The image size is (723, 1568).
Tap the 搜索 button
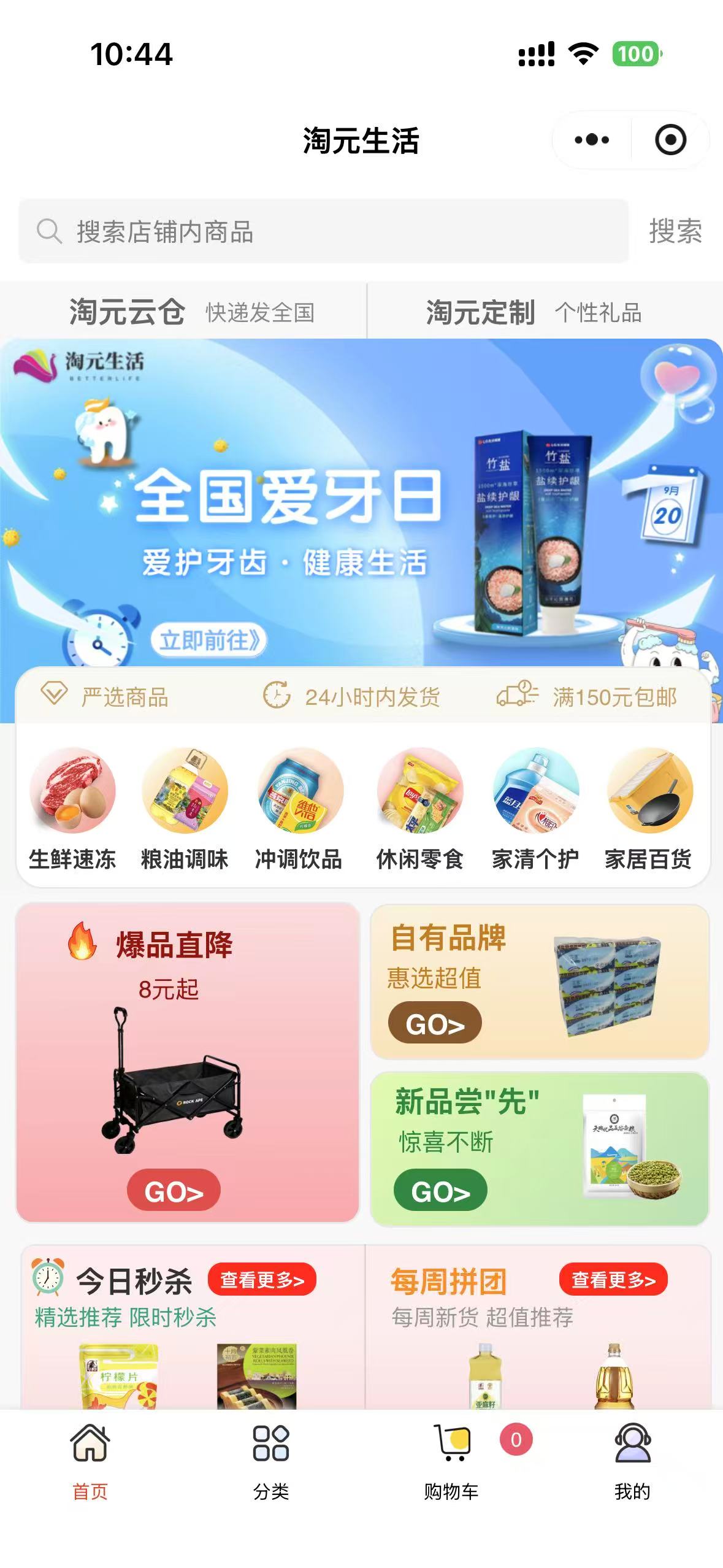tap(675, 231)
